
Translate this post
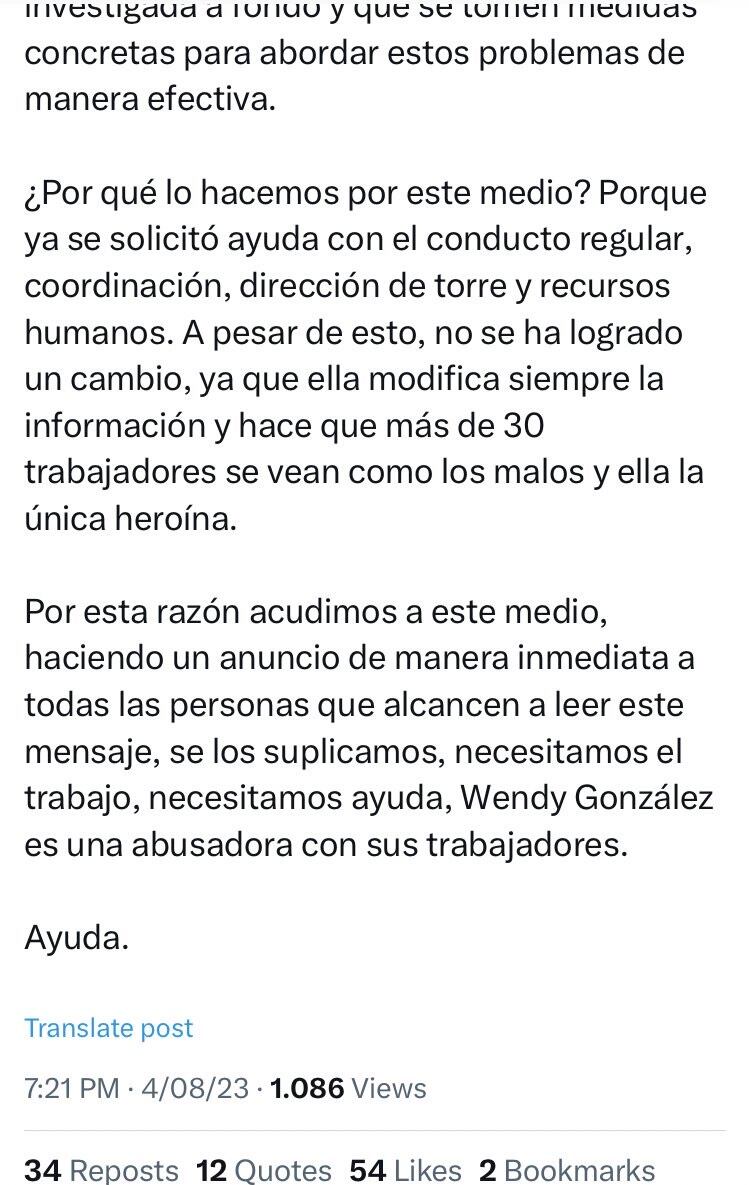109,1028
